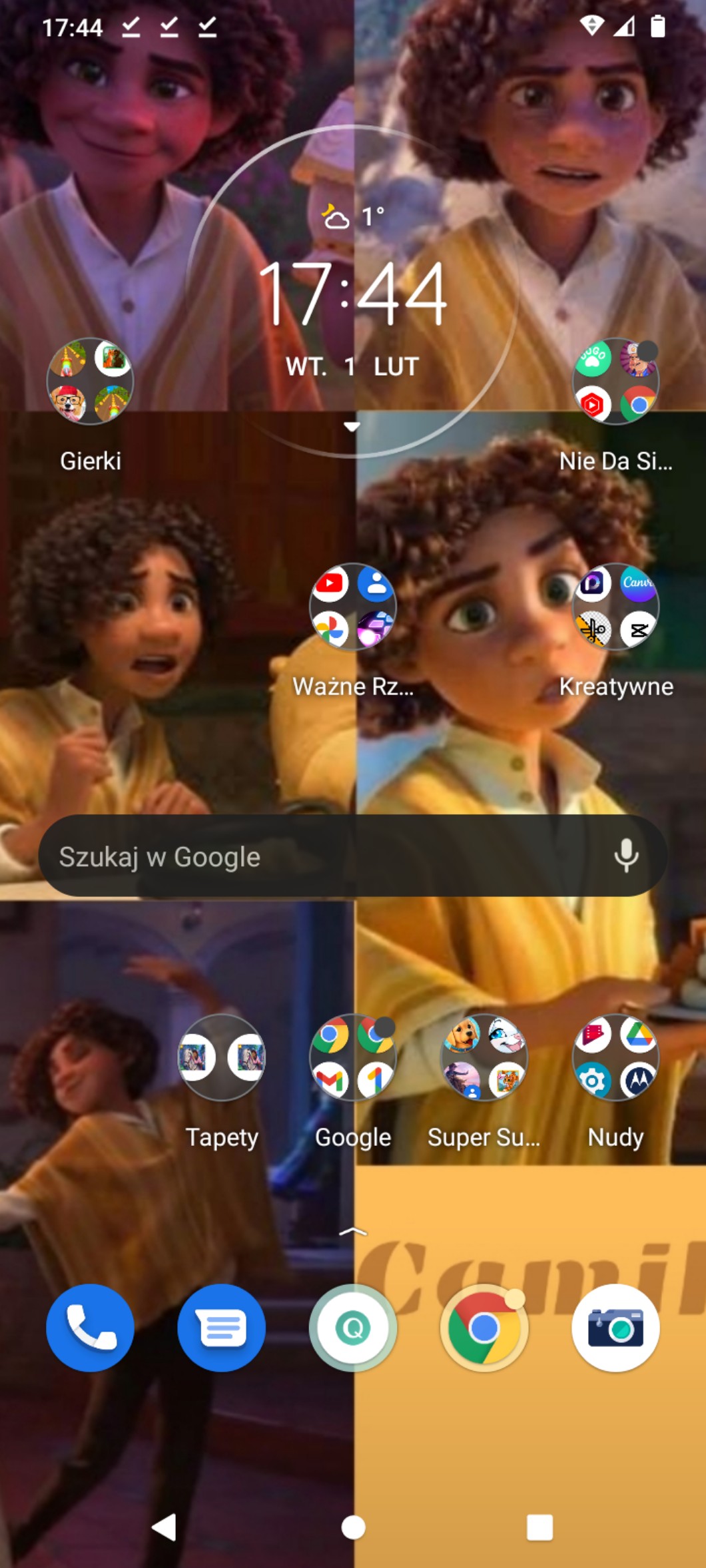Open the Ważne Rz... folder

(352, 607)
